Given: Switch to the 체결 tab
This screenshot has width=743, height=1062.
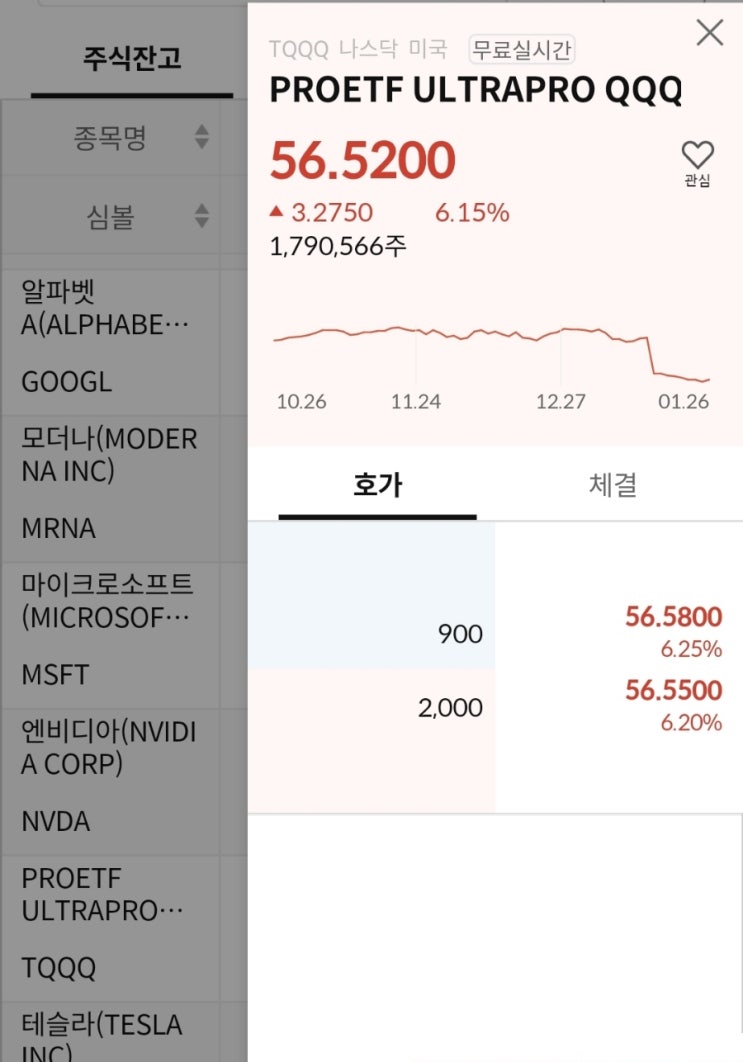Looking at the screenshot, I should coord(612,486).
